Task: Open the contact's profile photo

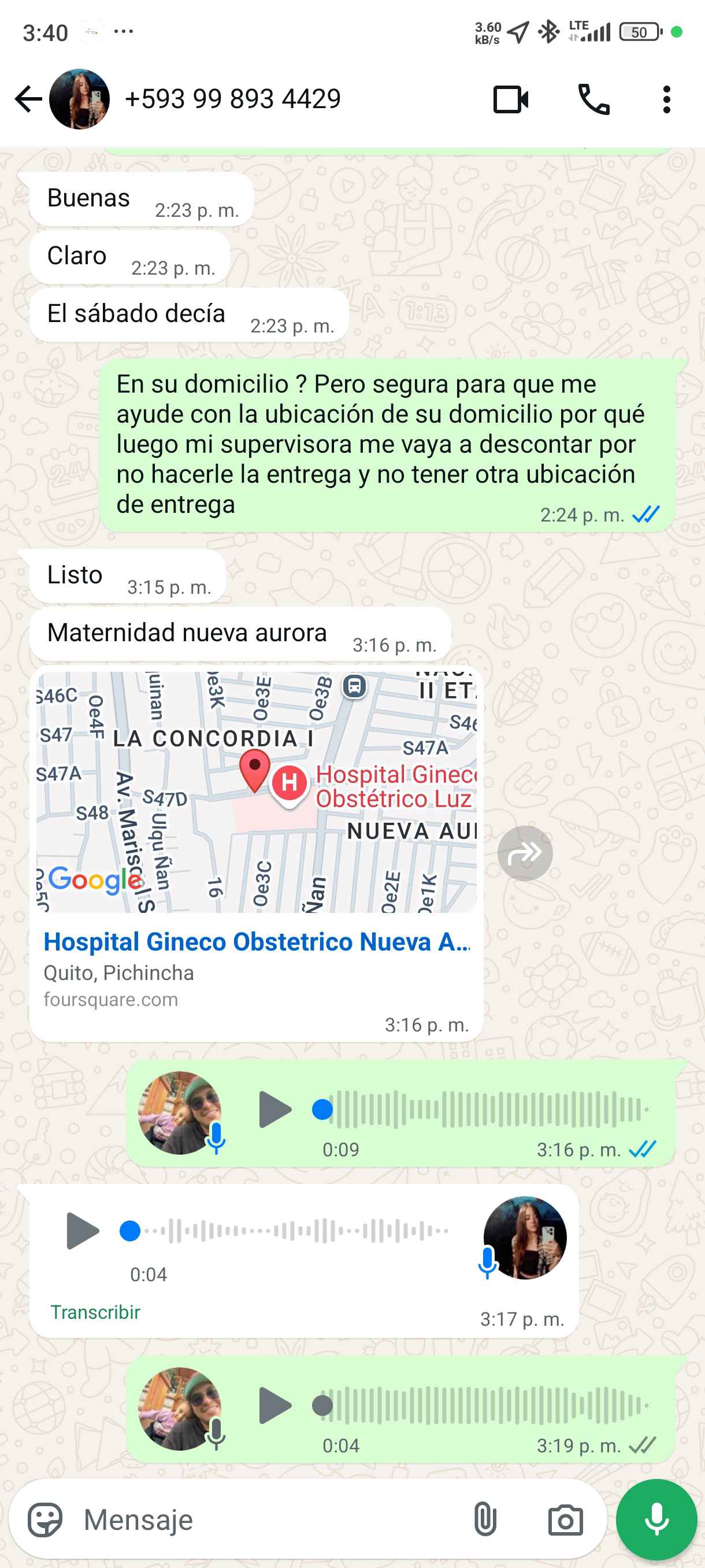Action: (79, 99)
